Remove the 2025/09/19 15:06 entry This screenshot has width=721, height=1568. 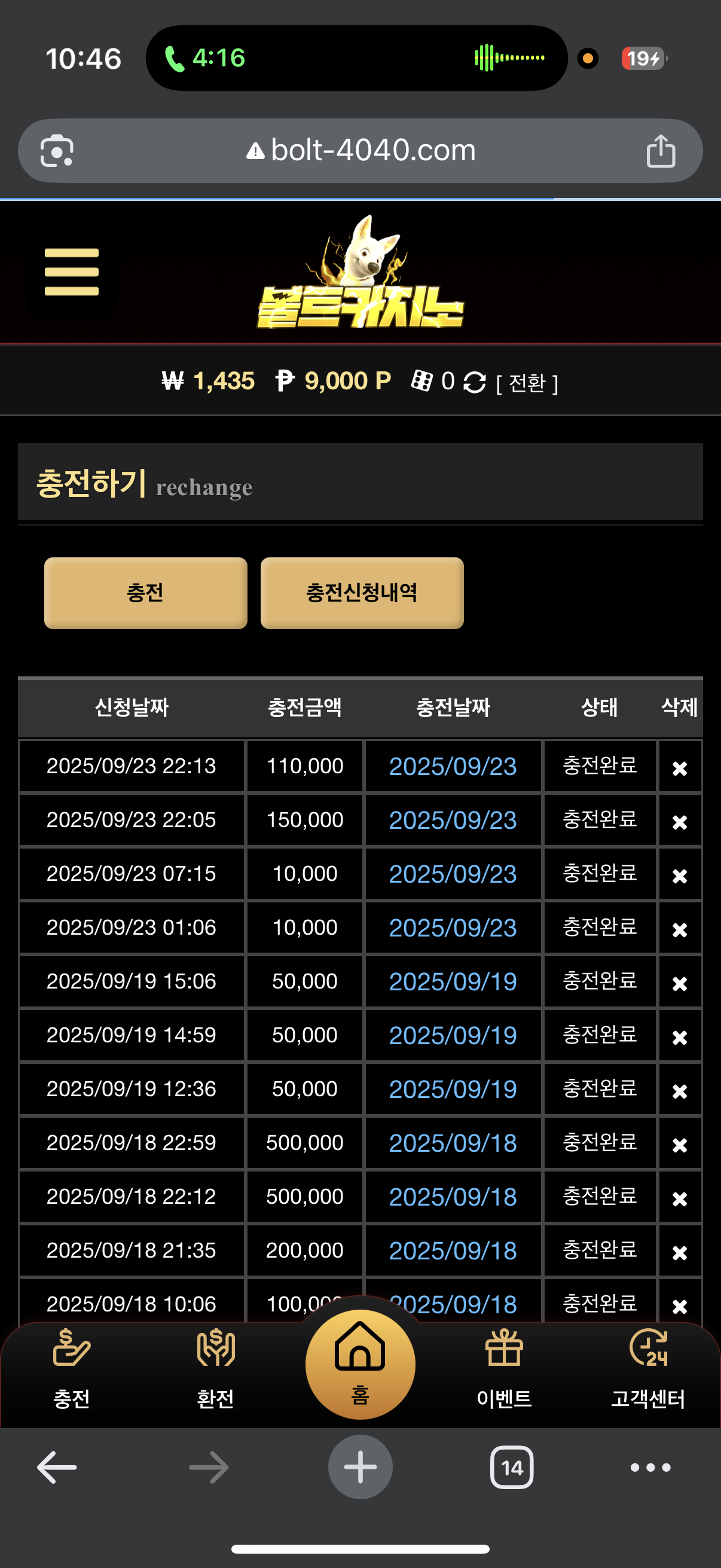(x=680, y=984)
